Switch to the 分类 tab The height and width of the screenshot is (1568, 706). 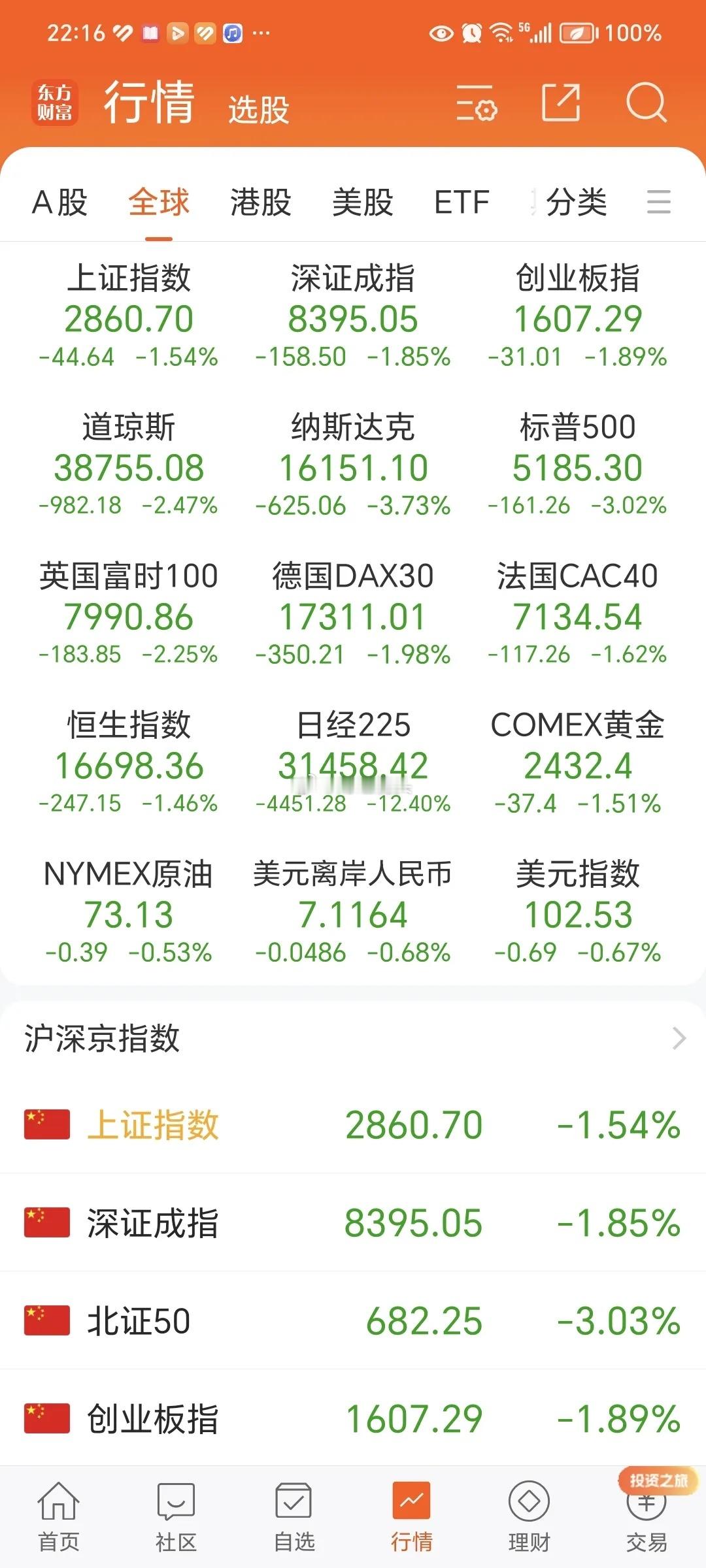coord(577,202)
